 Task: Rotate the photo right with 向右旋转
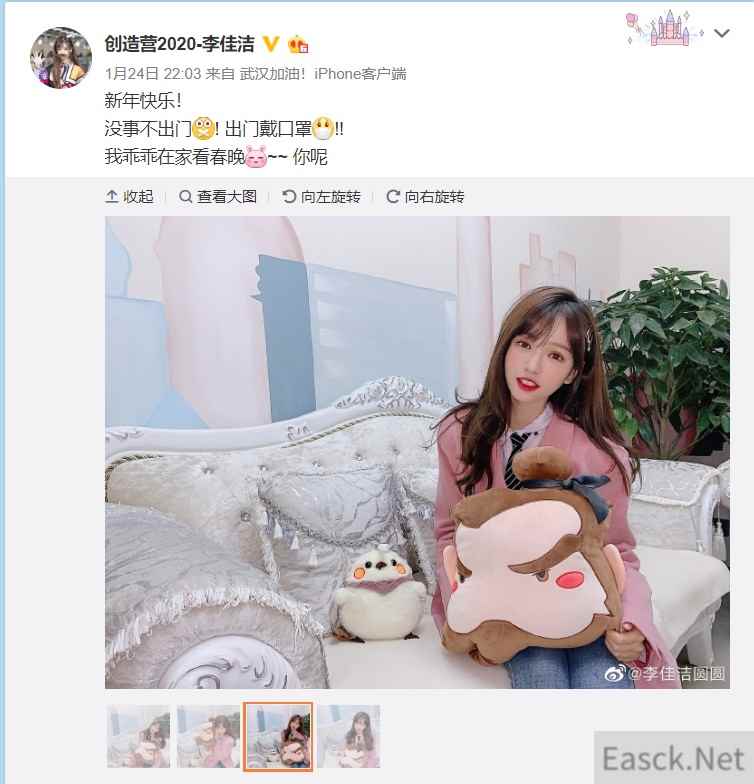point(425,197)
